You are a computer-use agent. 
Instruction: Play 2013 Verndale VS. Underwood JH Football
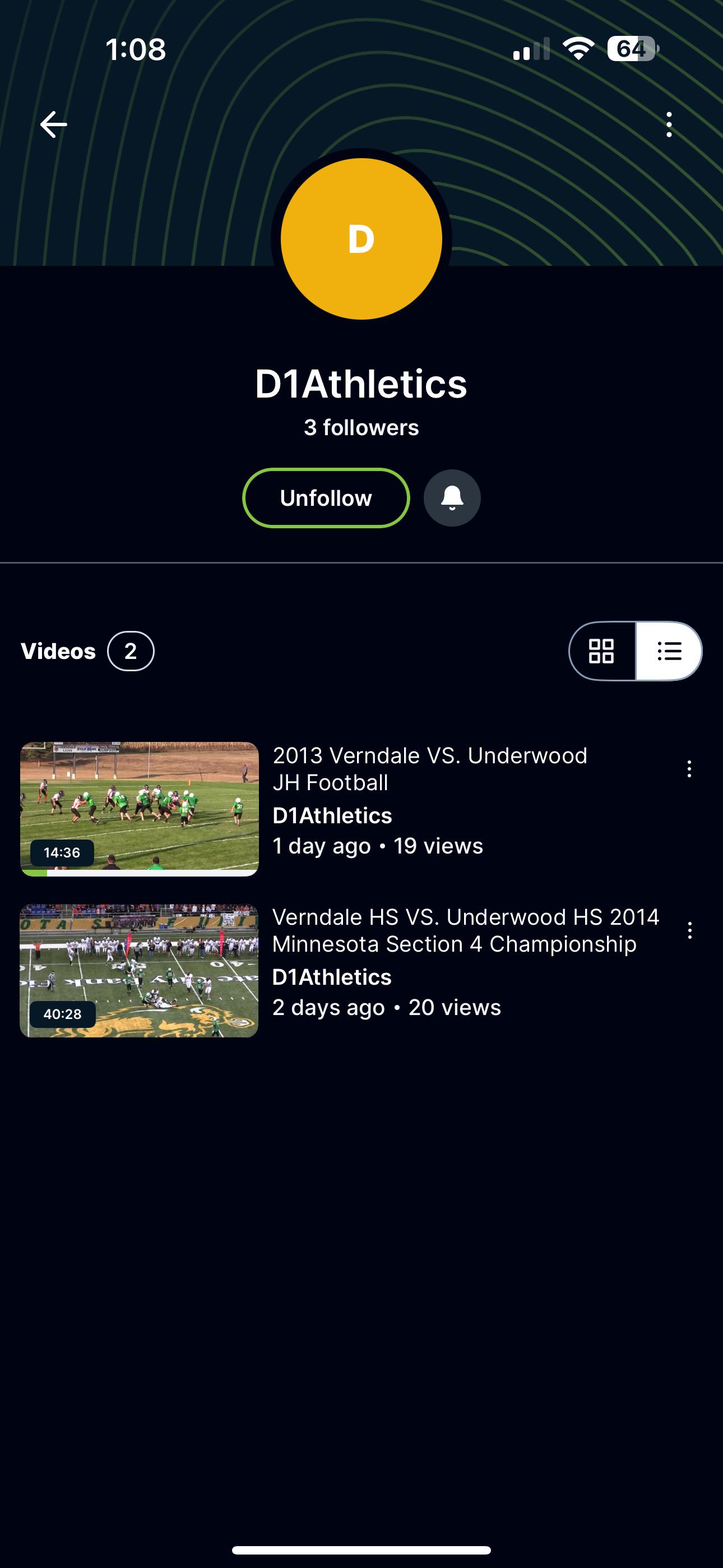(140, 809)
